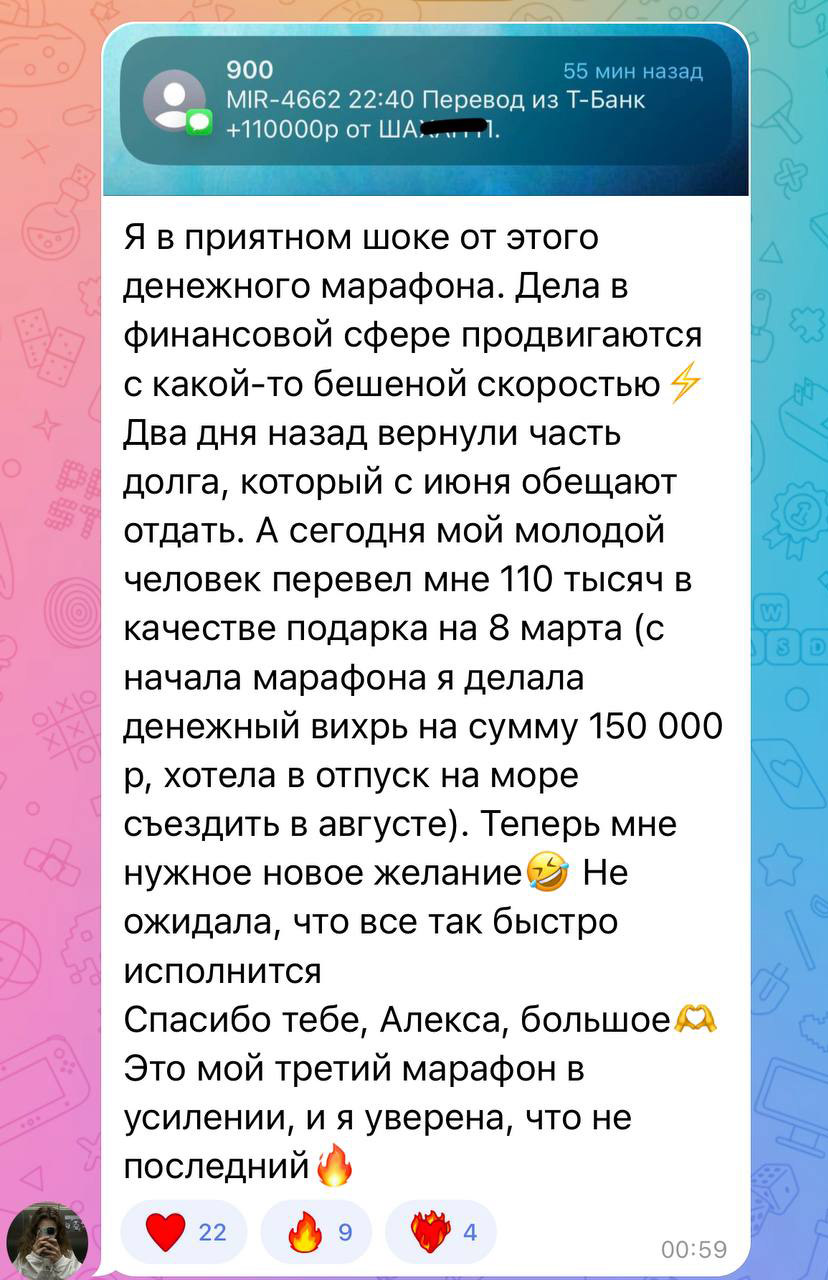
Task: React with the fire emoji showing 9
Action: coord(315,1232)
